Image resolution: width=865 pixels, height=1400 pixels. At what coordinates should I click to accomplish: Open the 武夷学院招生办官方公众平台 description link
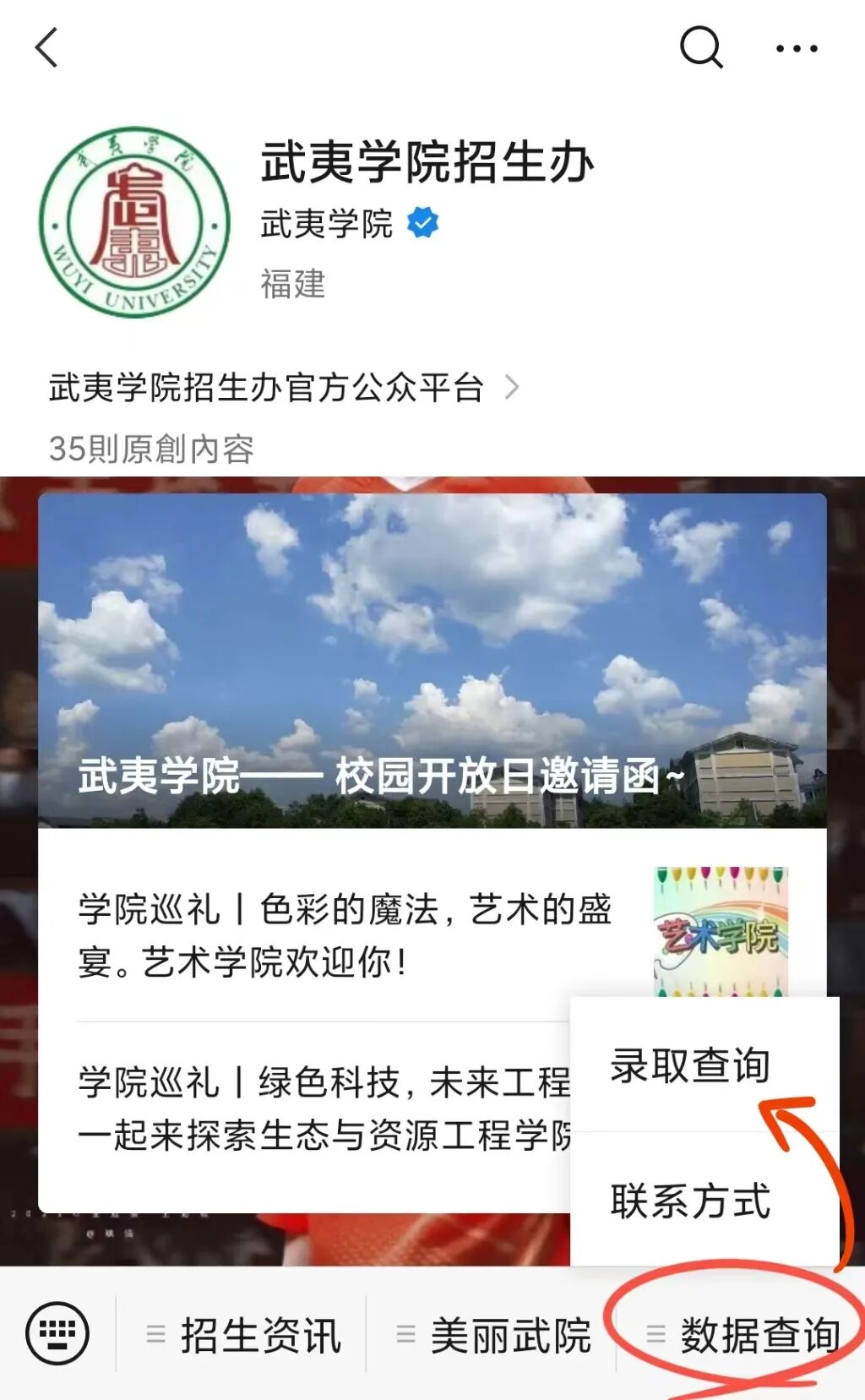pos(283,388)
